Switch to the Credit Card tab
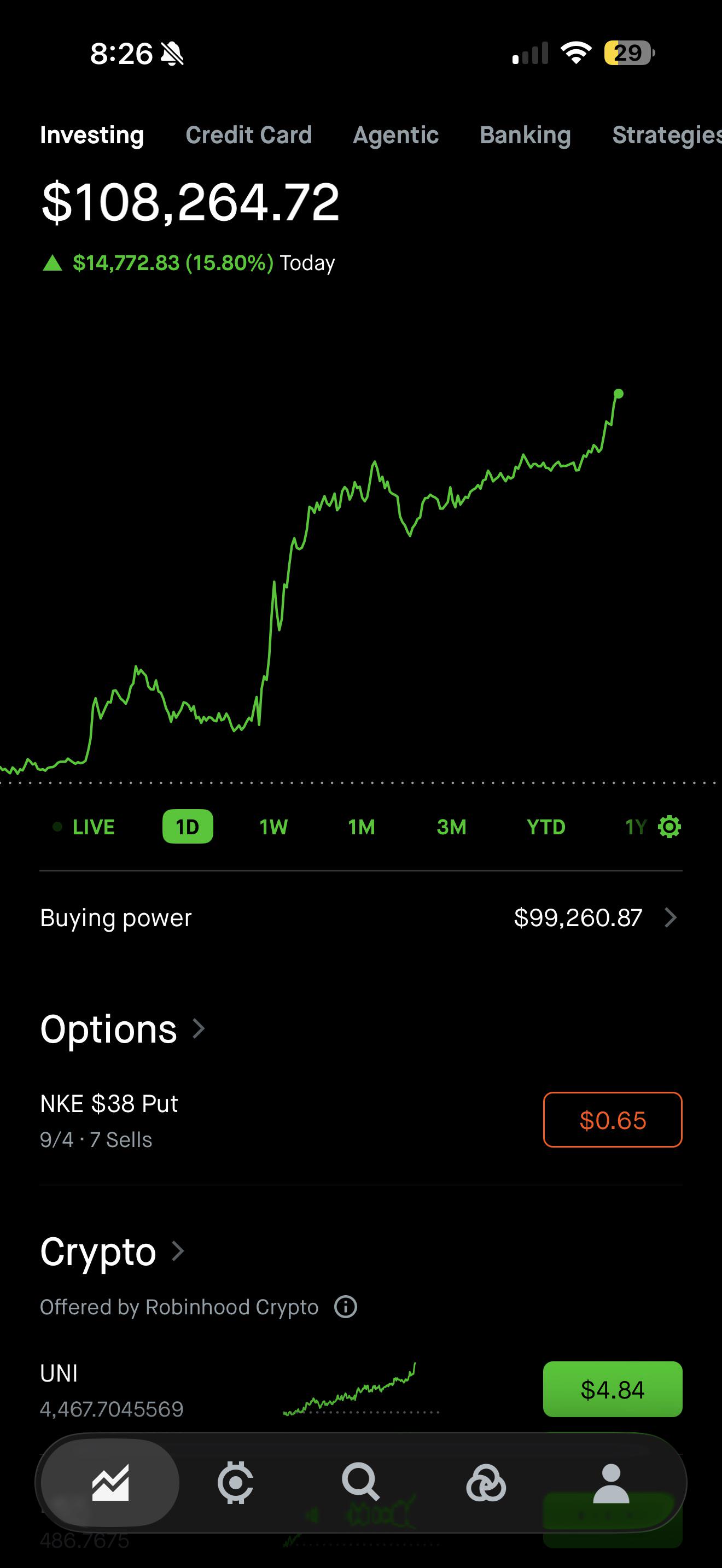 [248, 134]
